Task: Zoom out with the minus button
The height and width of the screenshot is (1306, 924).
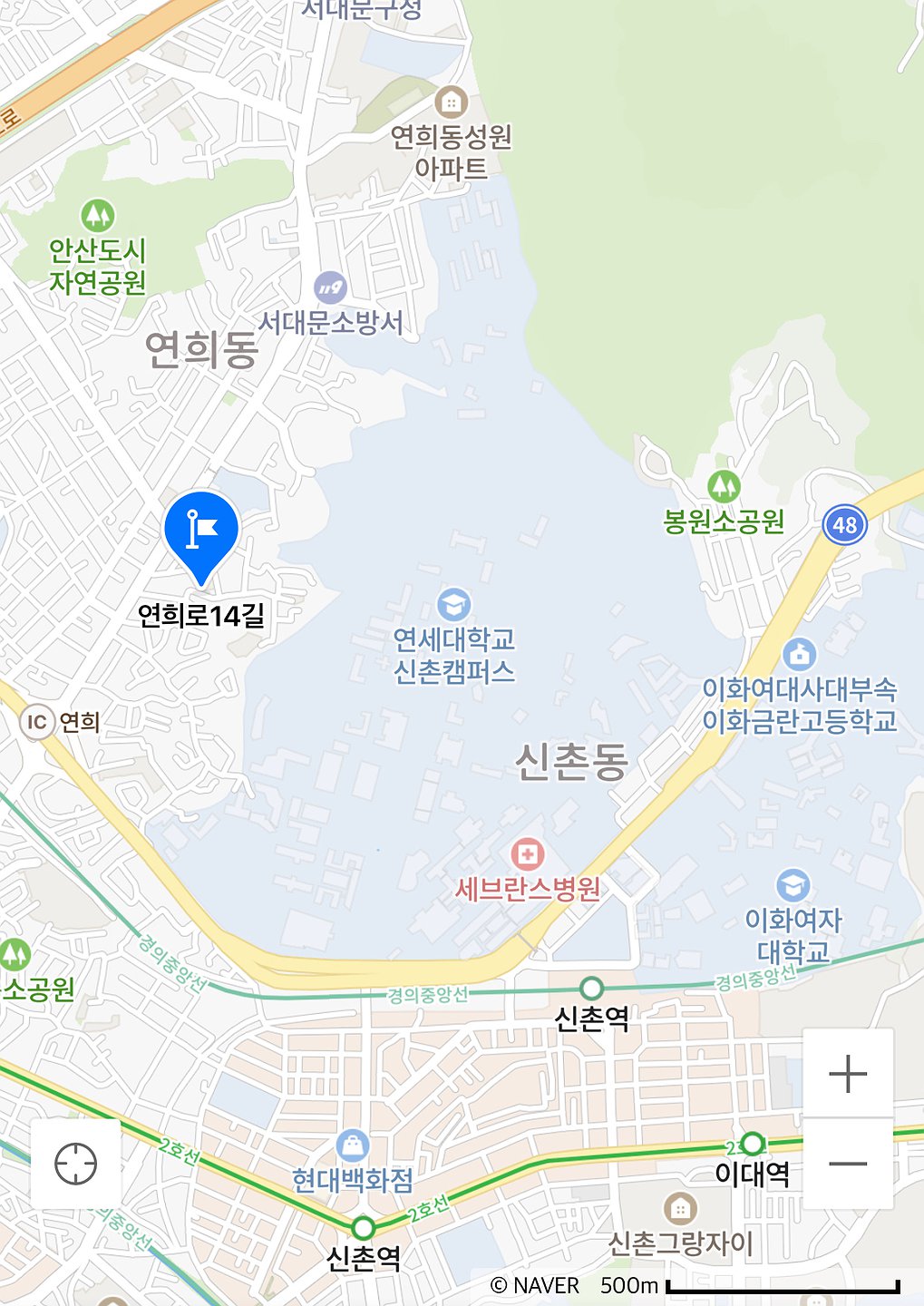Action: (848, 1164)
